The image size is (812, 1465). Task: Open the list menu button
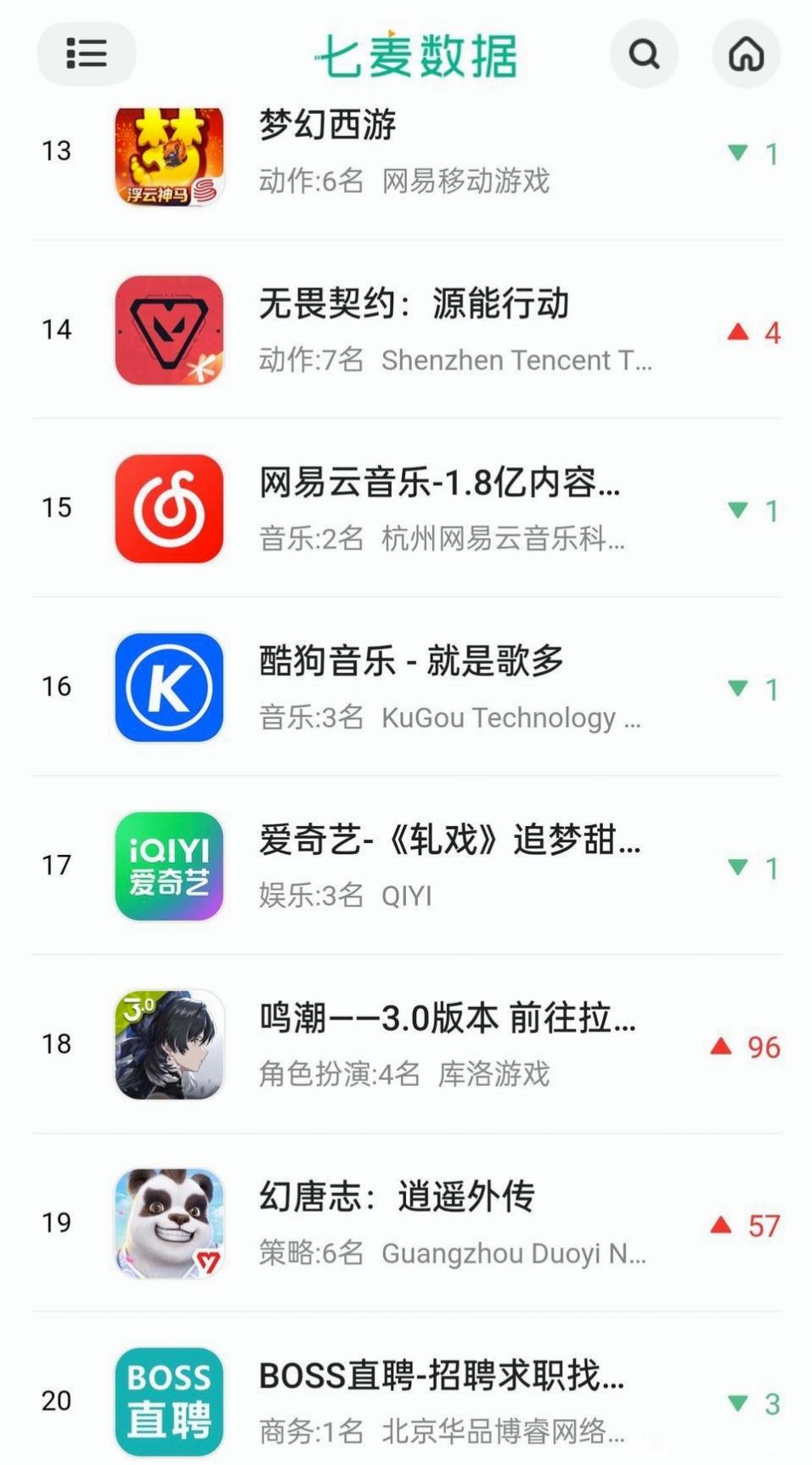pos(86,54)
